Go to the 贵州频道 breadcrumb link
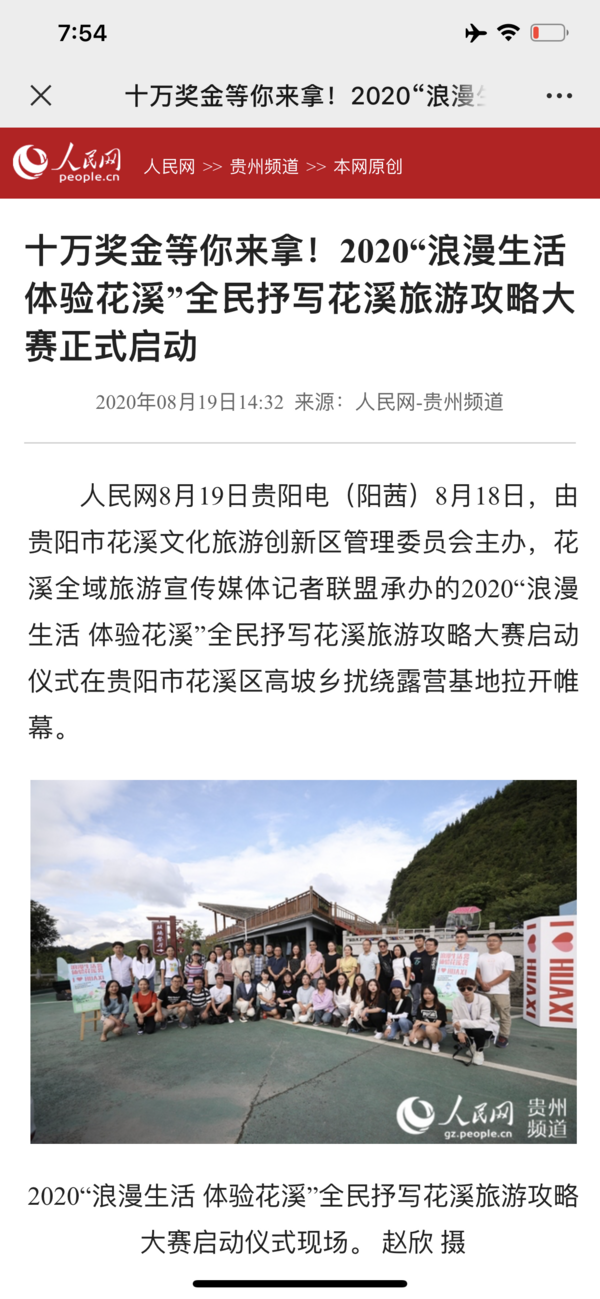The height and width of the screenshot is (1299, 600). coord(264,166)
